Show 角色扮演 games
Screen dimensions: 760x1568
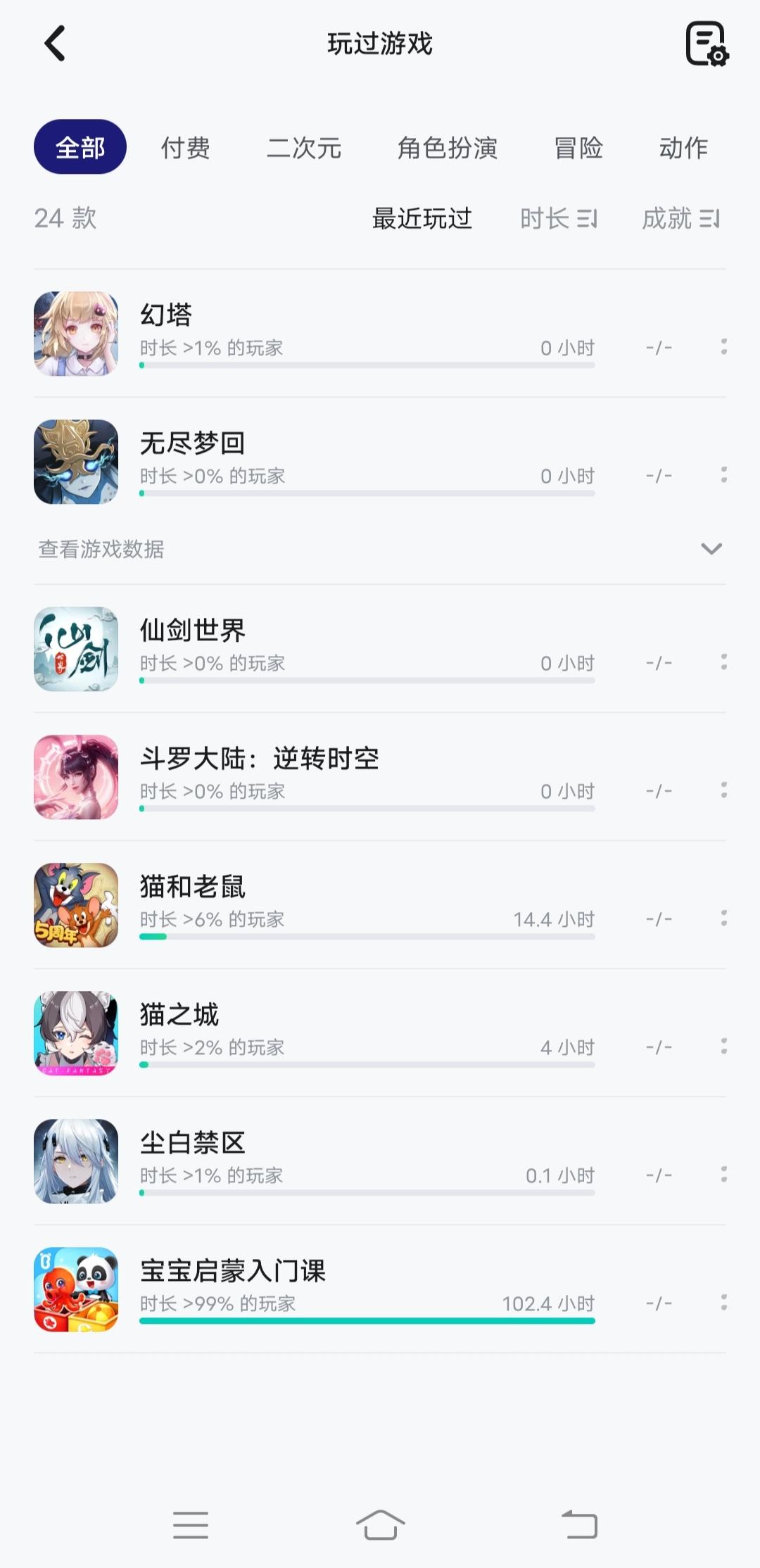pos(448,148)
